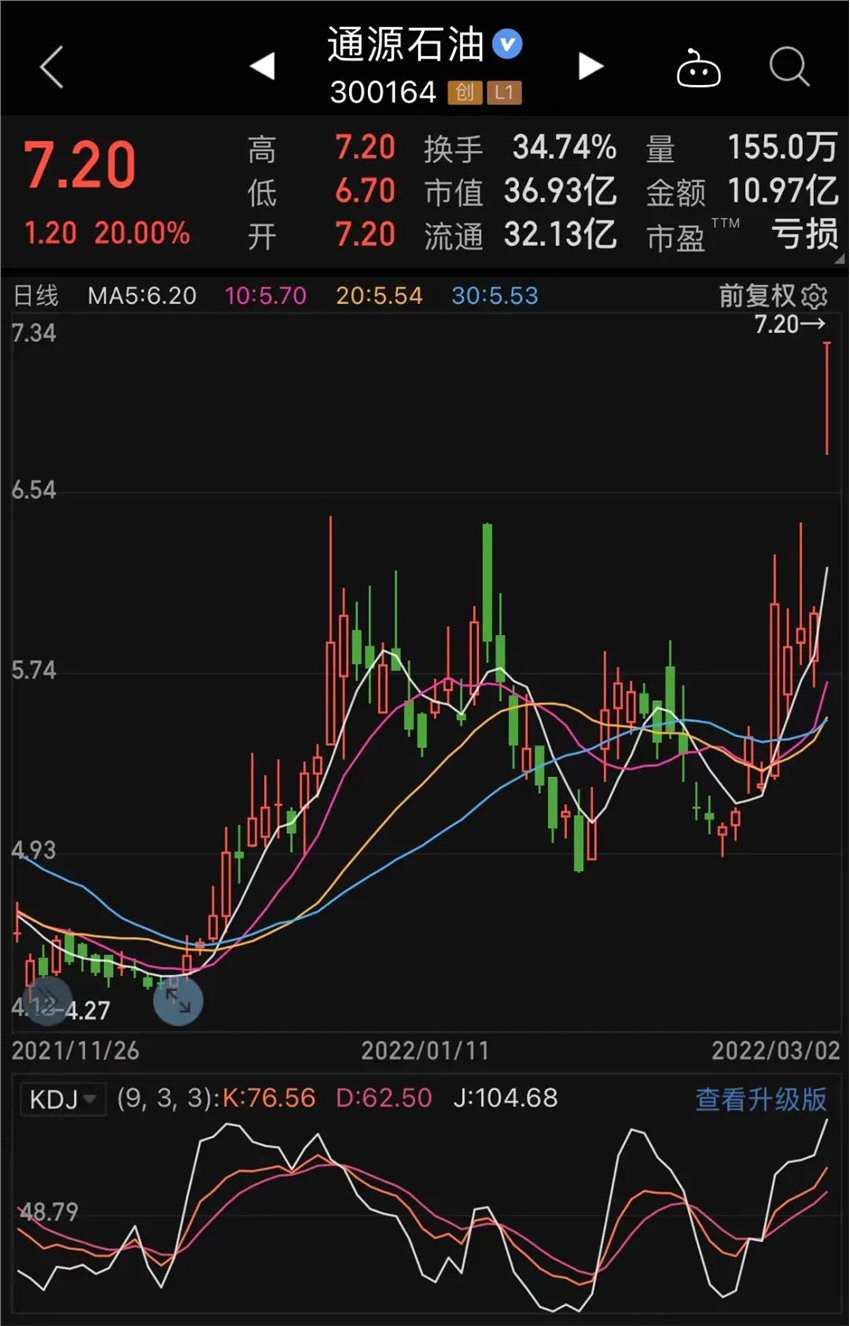This screenshot has height=1326, width=850.
Task: Open the 查看升级版 link
Action: (x=761, y=1099)
